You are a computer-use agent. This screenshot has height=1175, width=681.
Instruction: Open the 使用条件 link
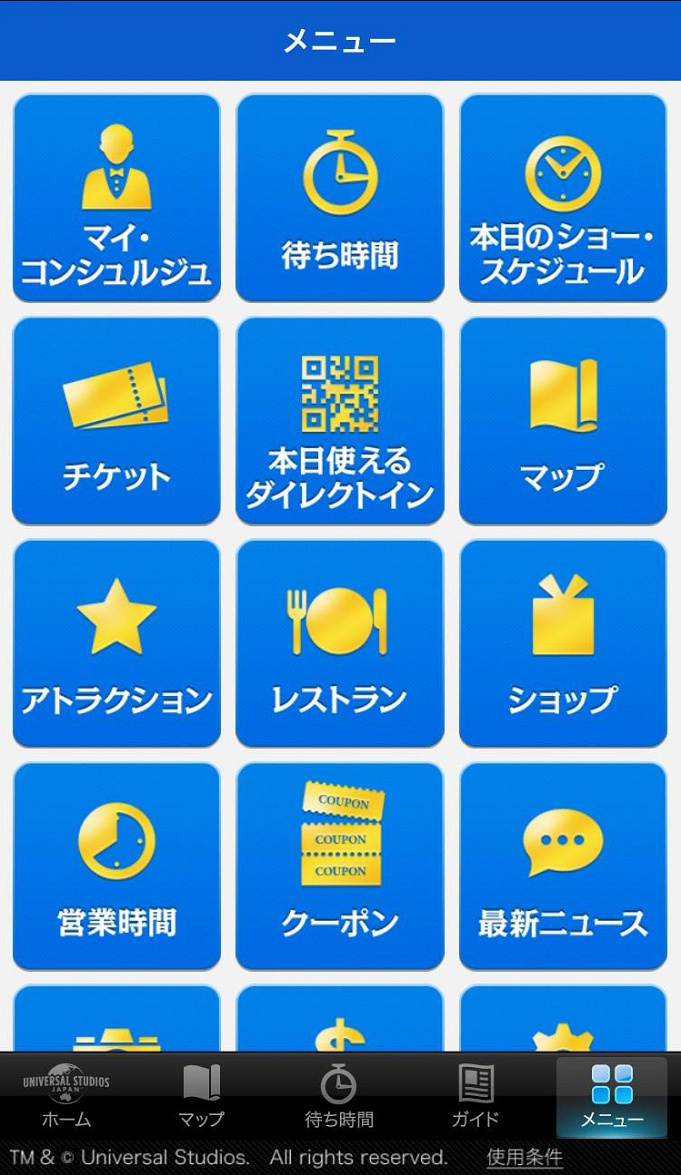(525, 1158)
